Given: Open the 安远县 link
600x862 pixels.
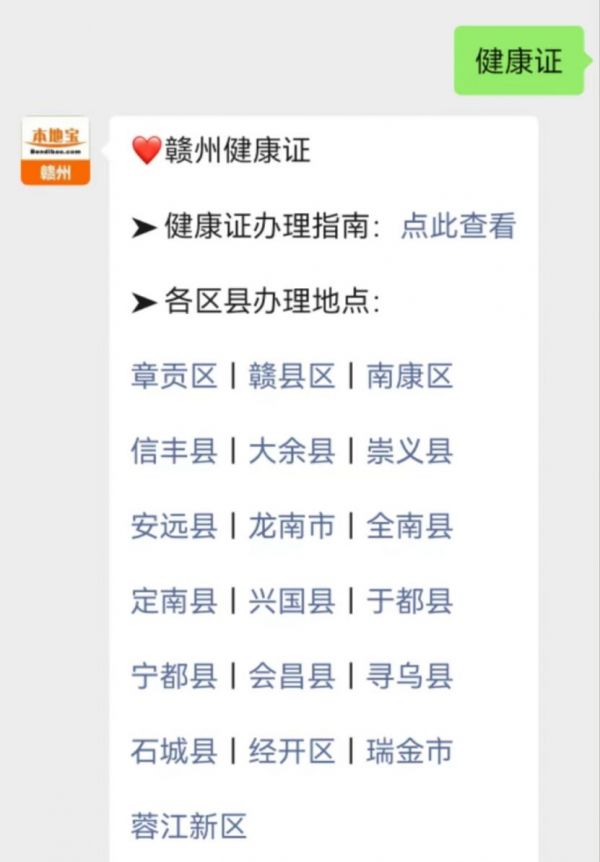Looking at the screenshot, I should pyautogui.click(x=174, y=526).
